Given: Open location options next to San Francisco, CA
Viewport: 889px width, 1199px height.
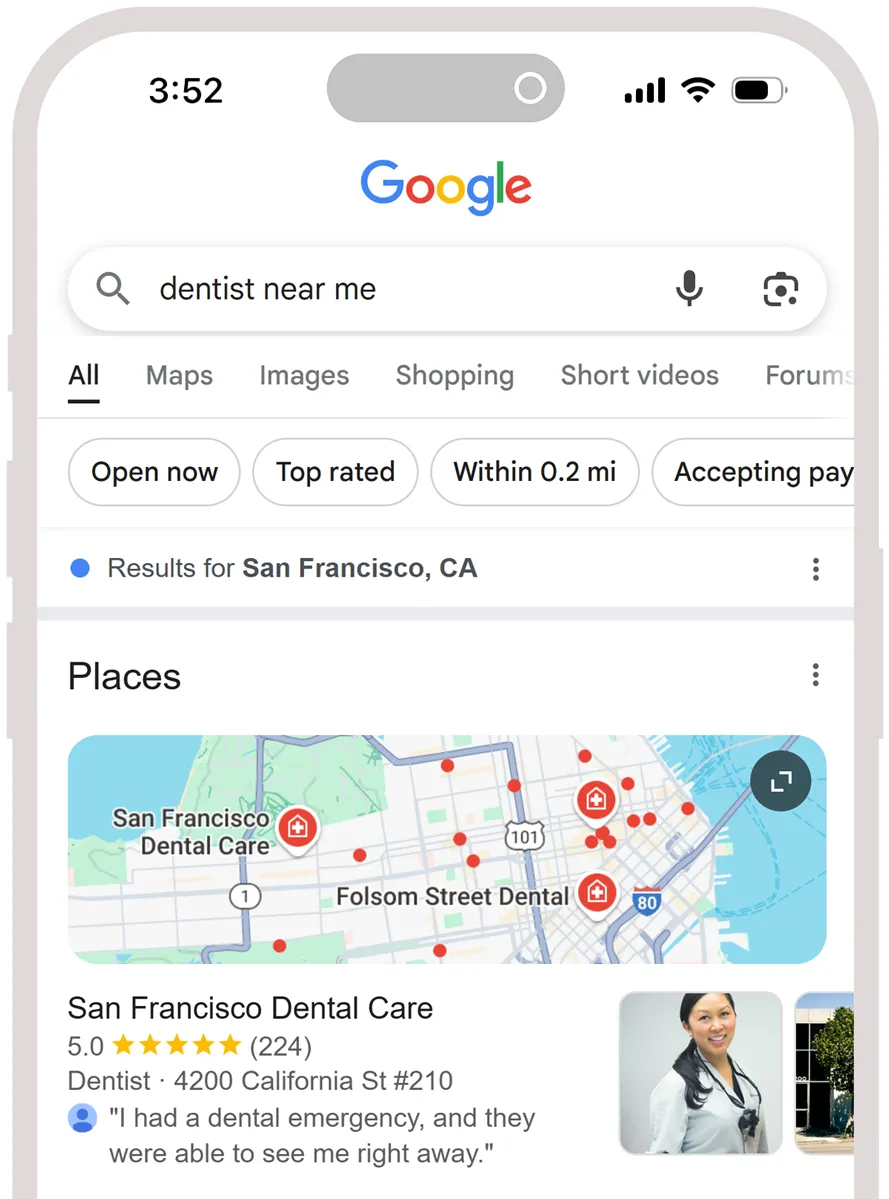Looking at the screenshot, I should tap(816, 570).
